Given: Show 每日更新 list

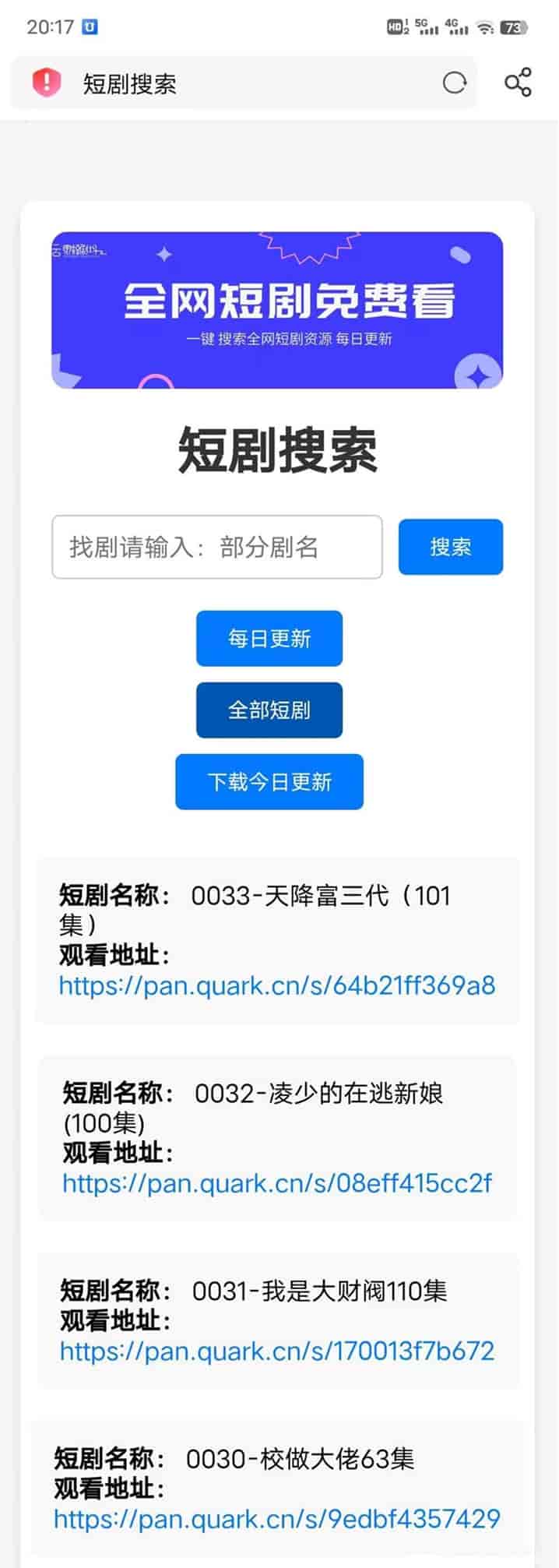Looking at the screenshot, I should coord(269,639).
